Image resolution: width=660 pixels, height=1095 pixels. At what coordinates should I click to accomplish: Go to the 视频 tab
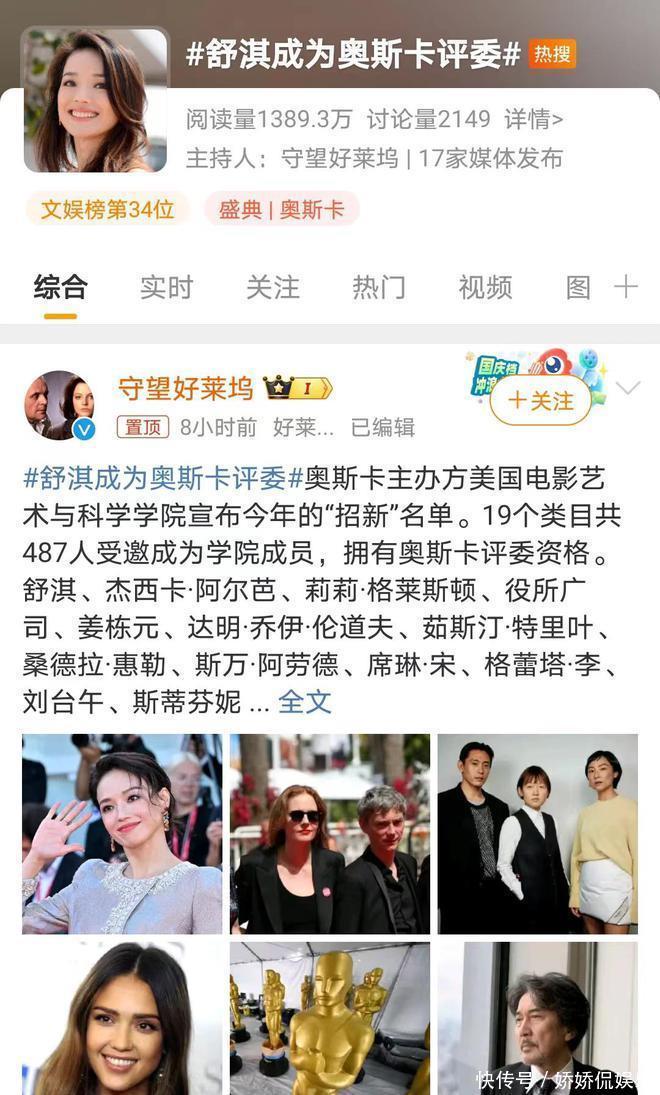485,287
